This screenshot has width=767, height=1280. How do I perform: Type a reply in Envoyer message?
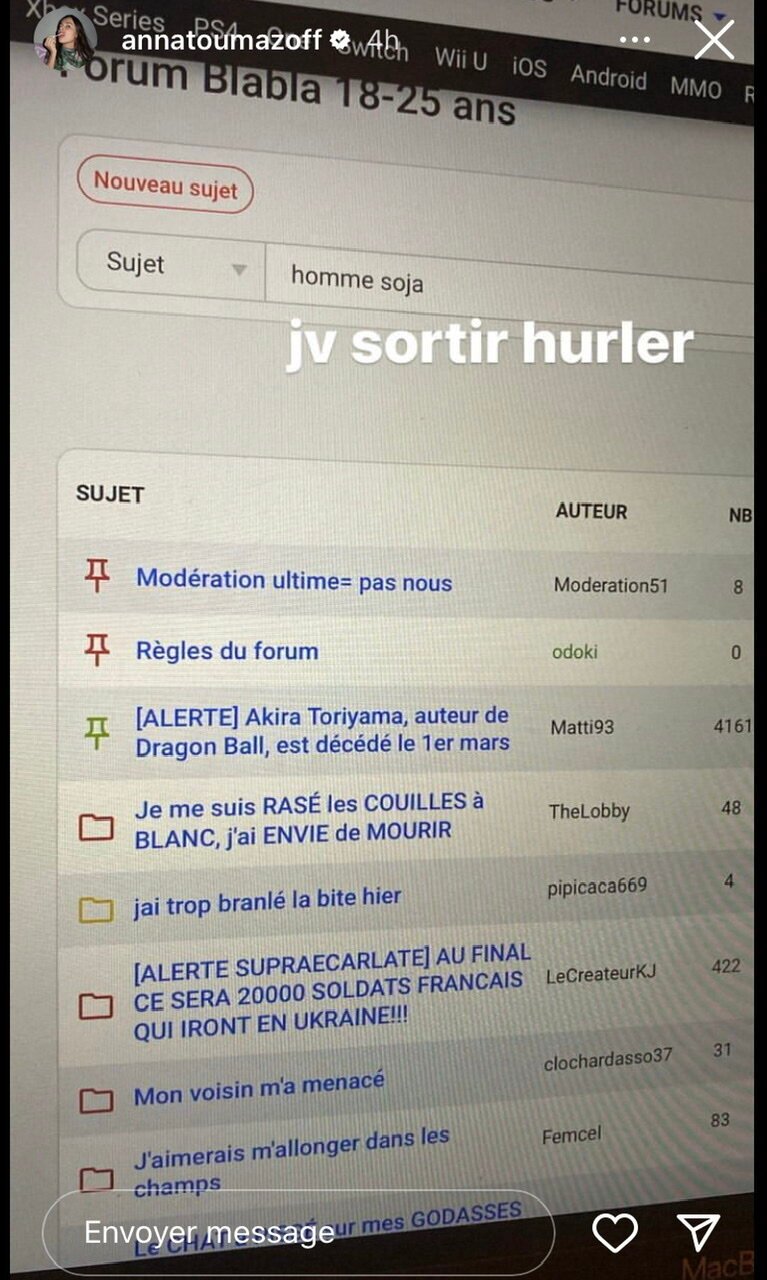(x=298, y=1232)
